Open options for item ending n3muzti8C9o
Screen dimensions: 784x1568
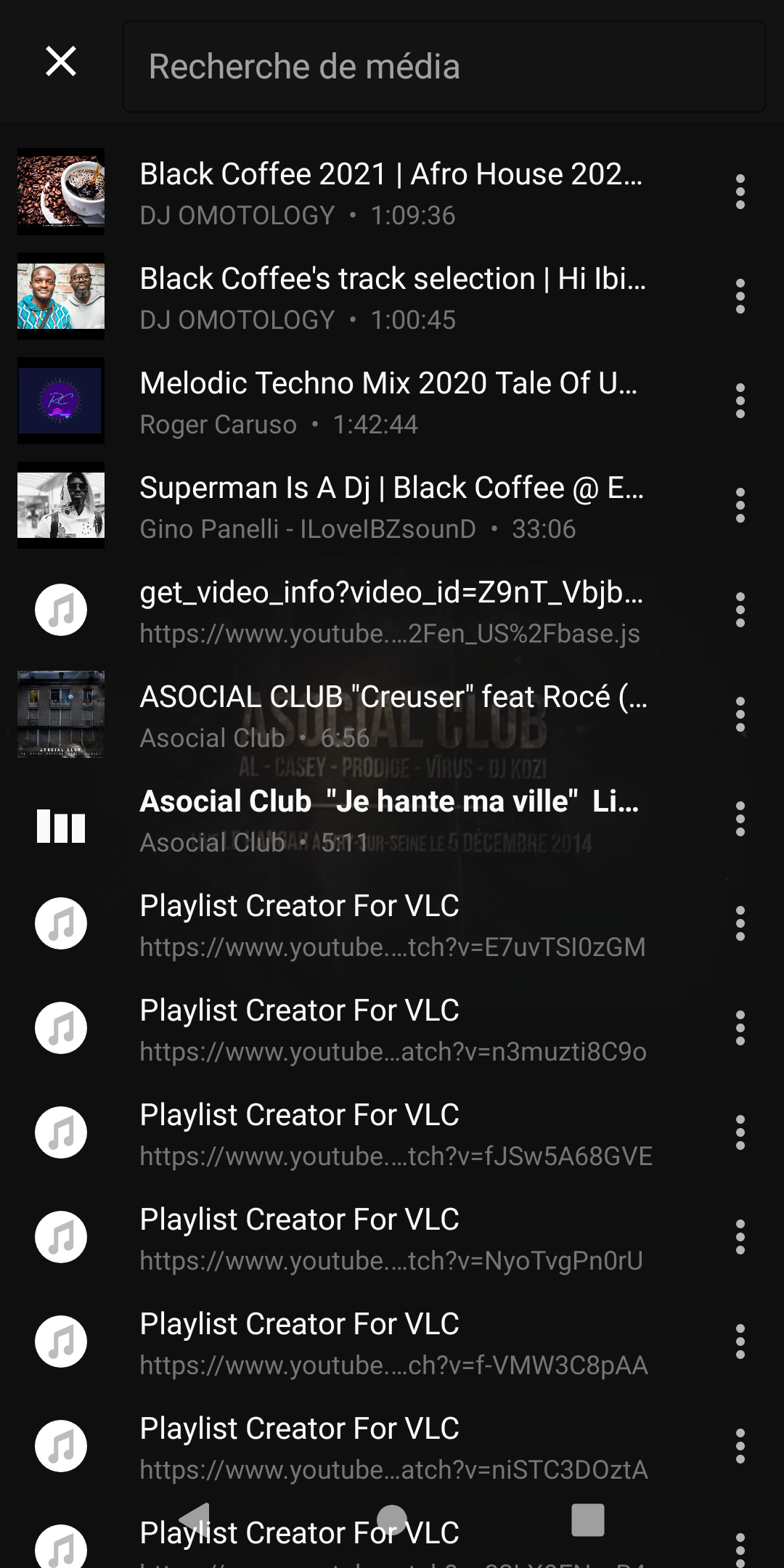[x=740, y=1028]
